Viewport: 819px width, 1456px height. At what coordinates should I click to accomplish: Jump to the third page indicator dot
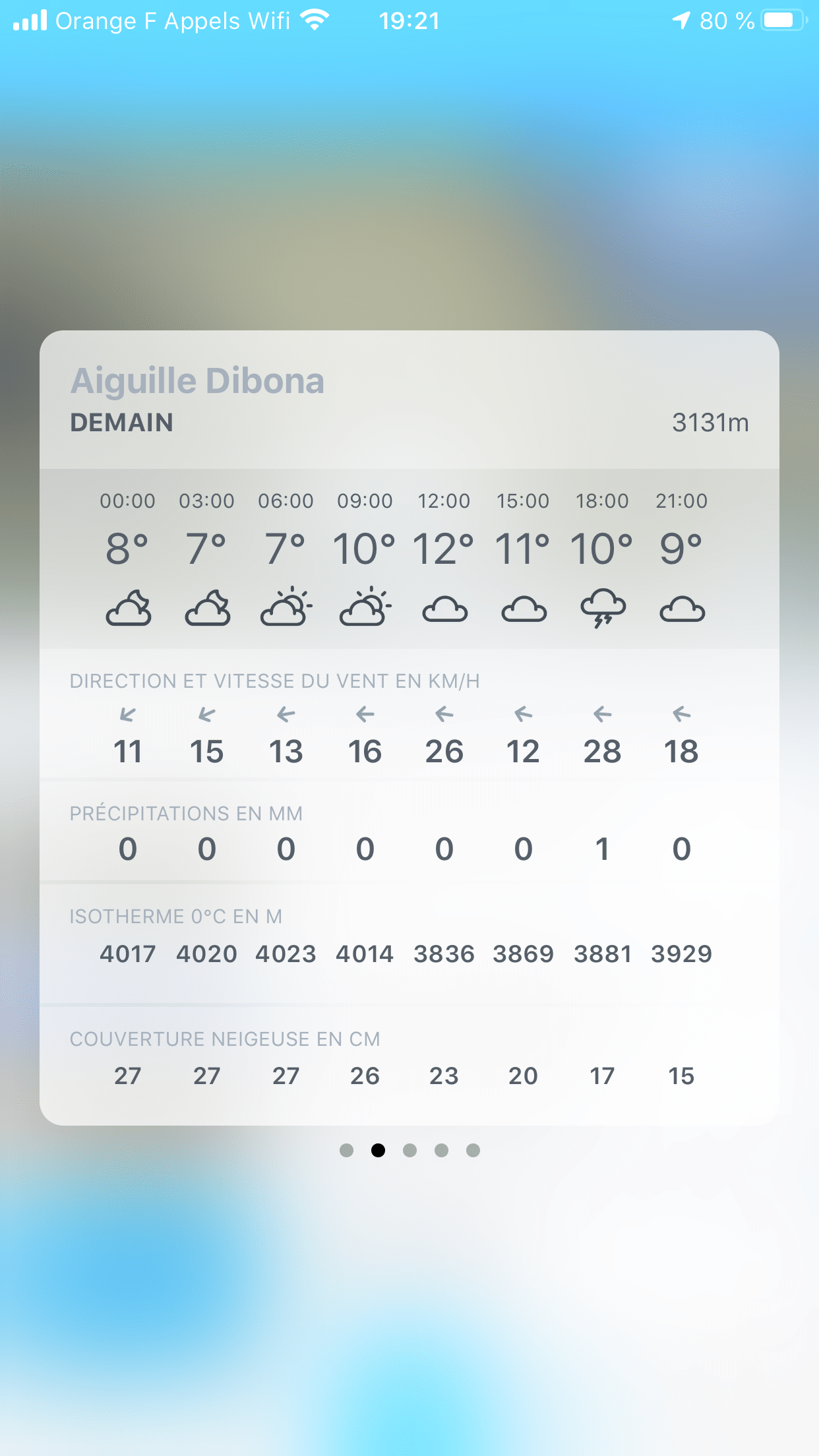409,1151
